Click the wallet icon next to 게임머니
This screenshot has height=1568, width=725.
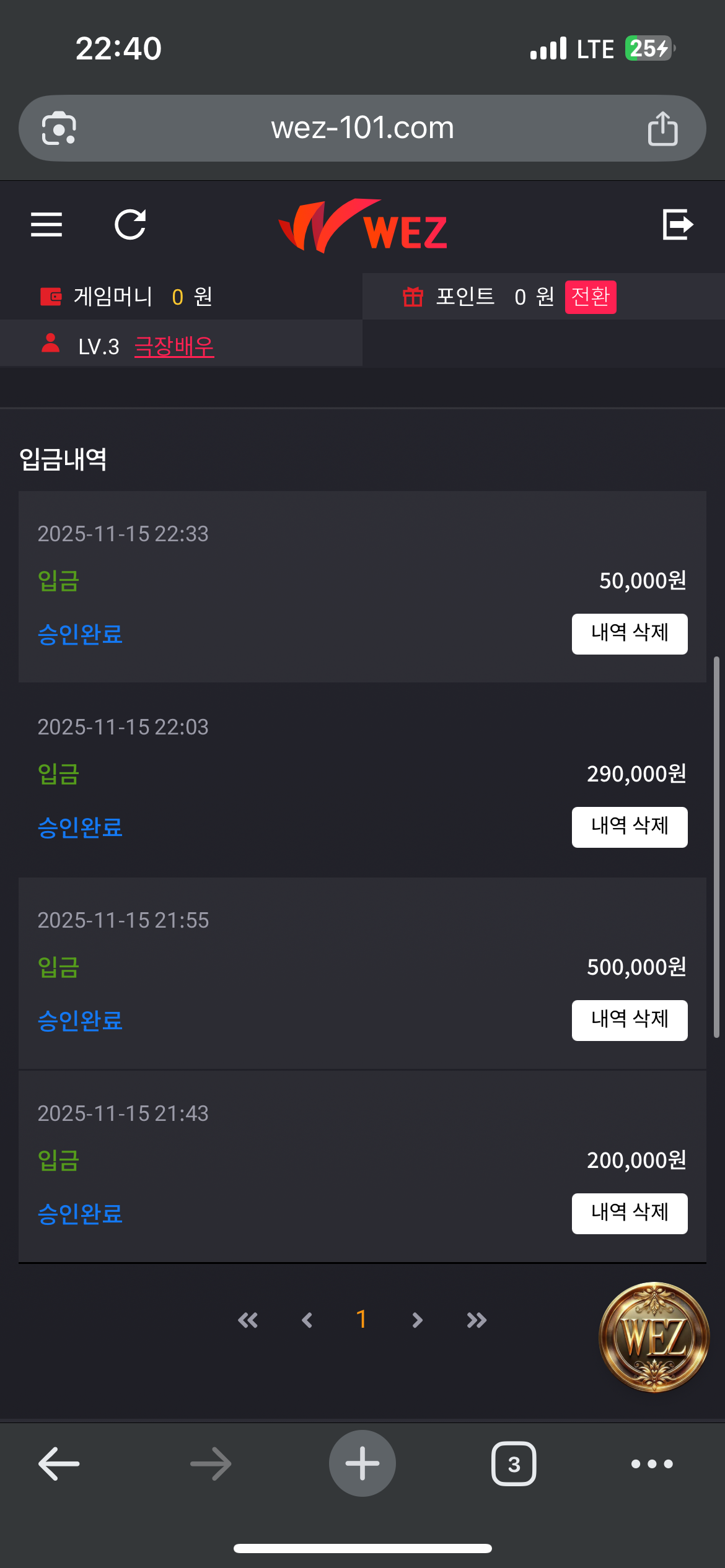point(51,297)
